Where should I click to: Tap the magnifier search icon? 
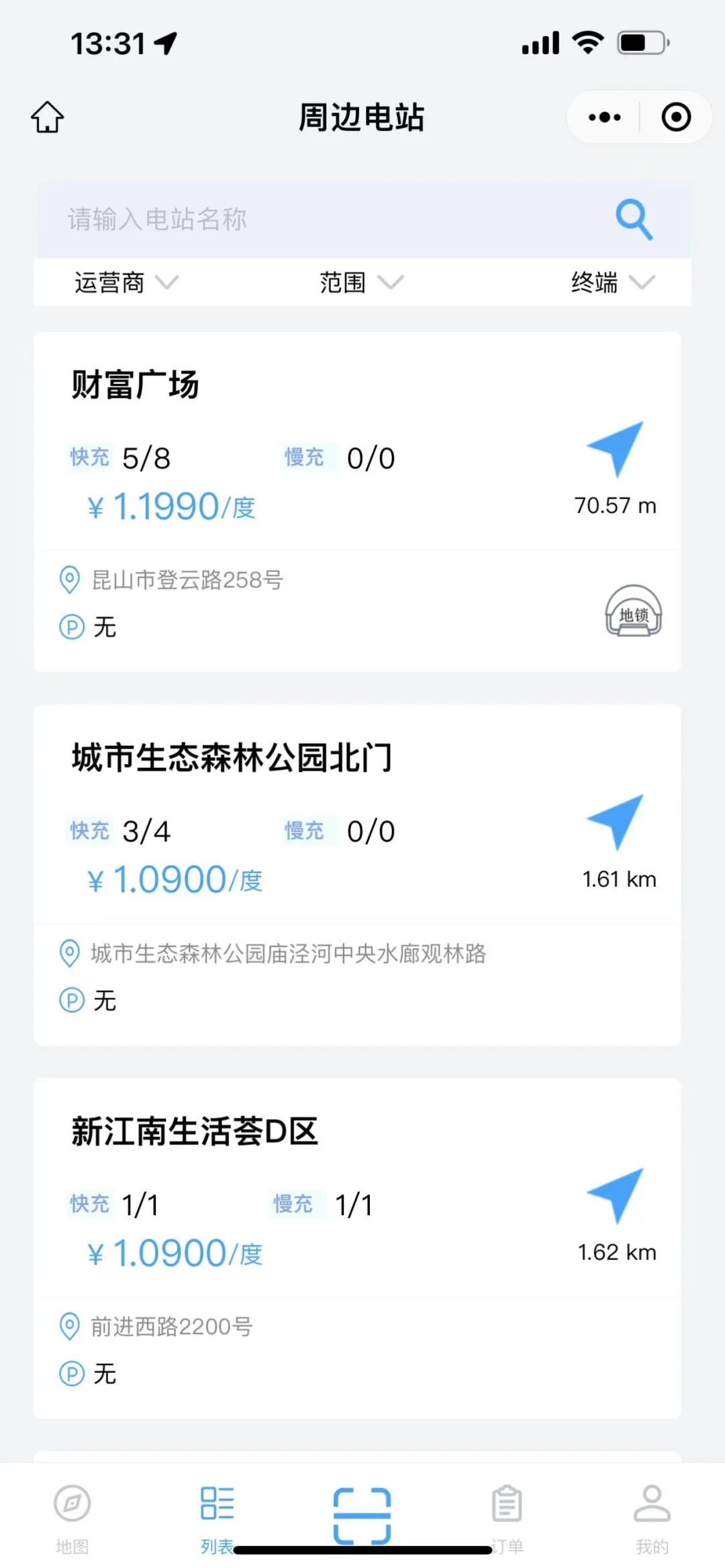click(634, 219)
